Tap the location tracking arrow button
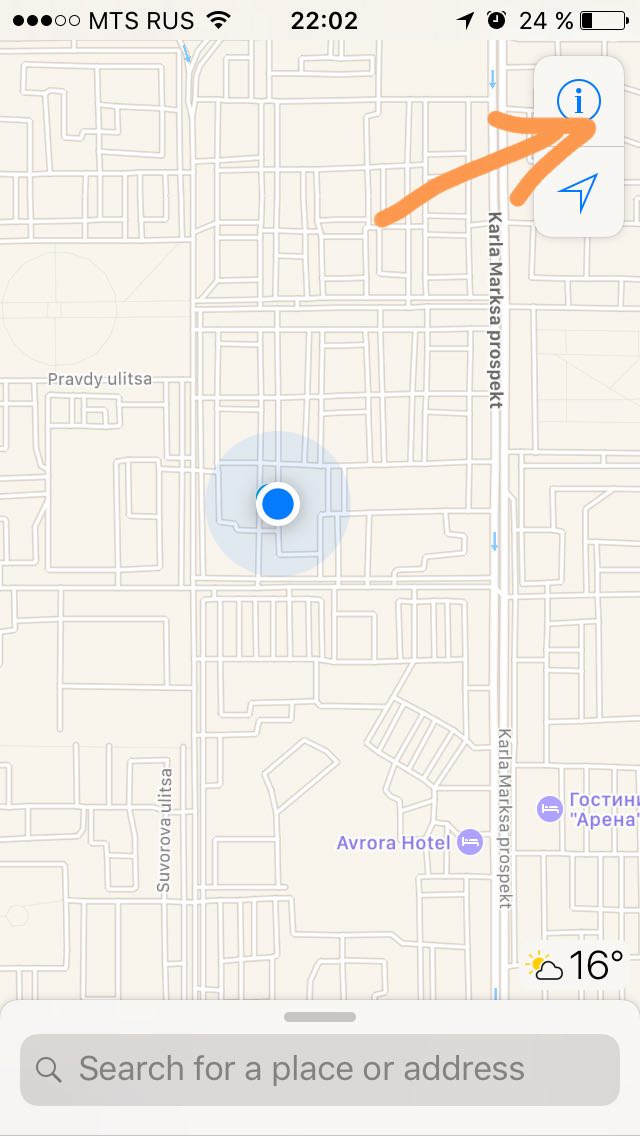Screen dimensions: 640x1136 click(578, 193)
